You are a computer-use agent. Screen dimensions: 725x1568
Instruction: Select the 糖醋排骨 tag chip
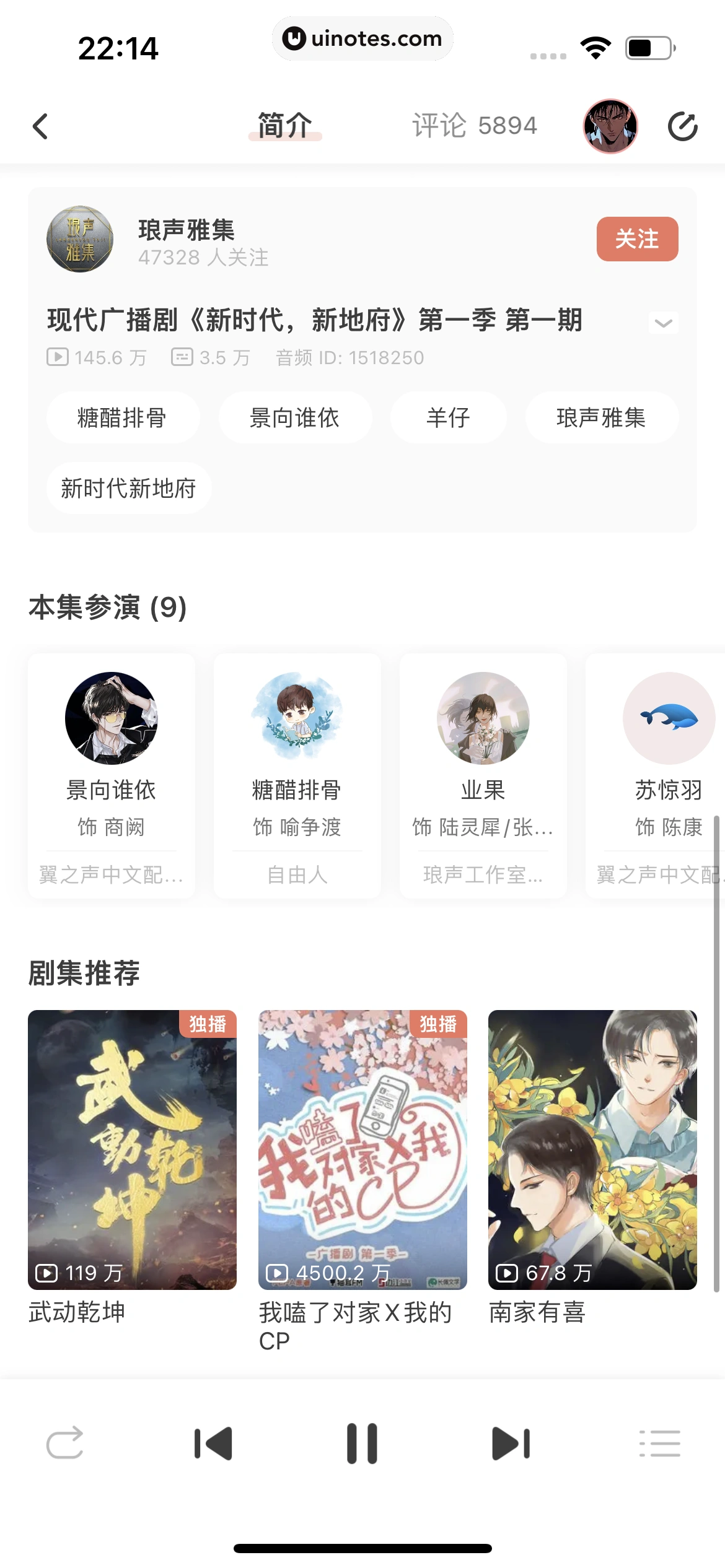pyautogui.click(x=122, y=418)
